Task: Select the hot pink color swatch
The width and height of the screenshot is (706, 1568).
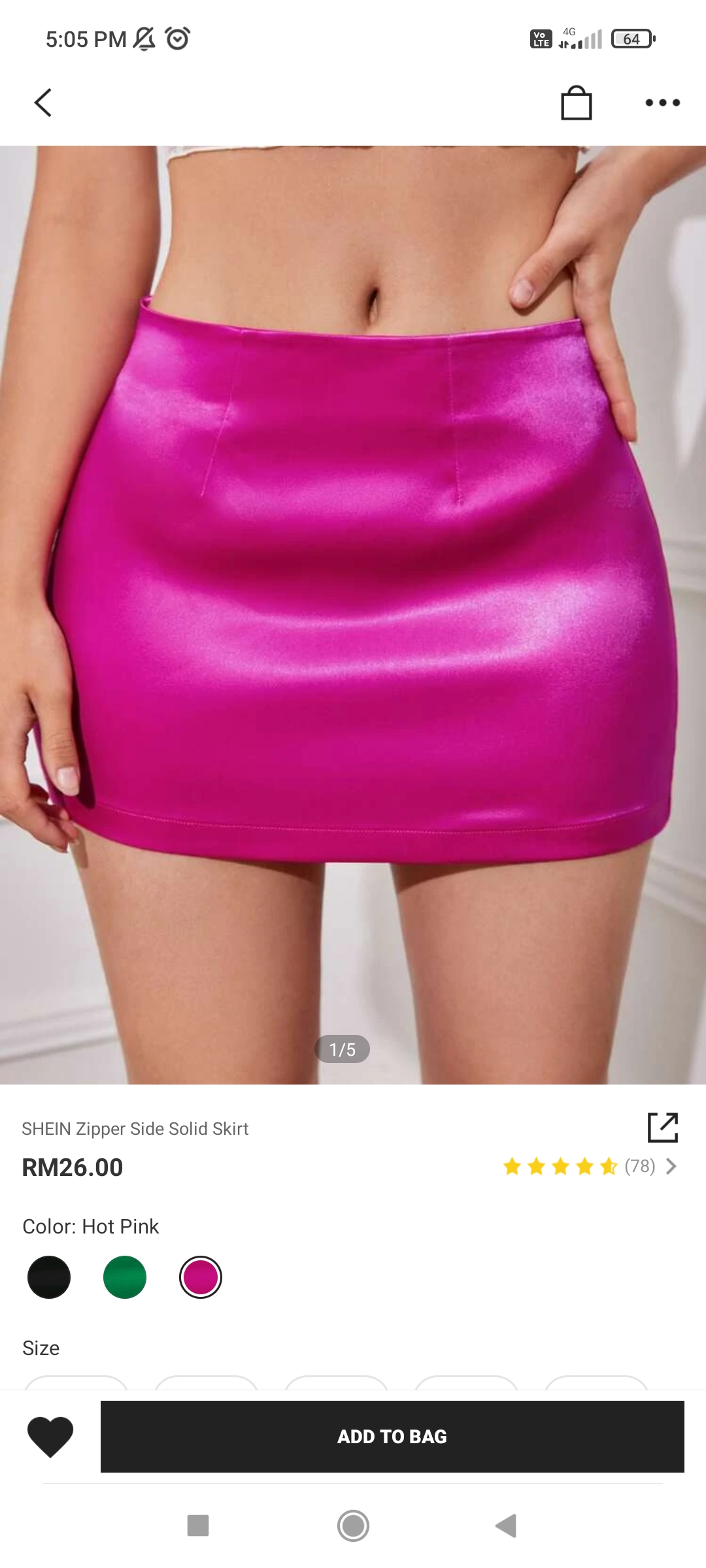Action: [x=201, y=1277]
